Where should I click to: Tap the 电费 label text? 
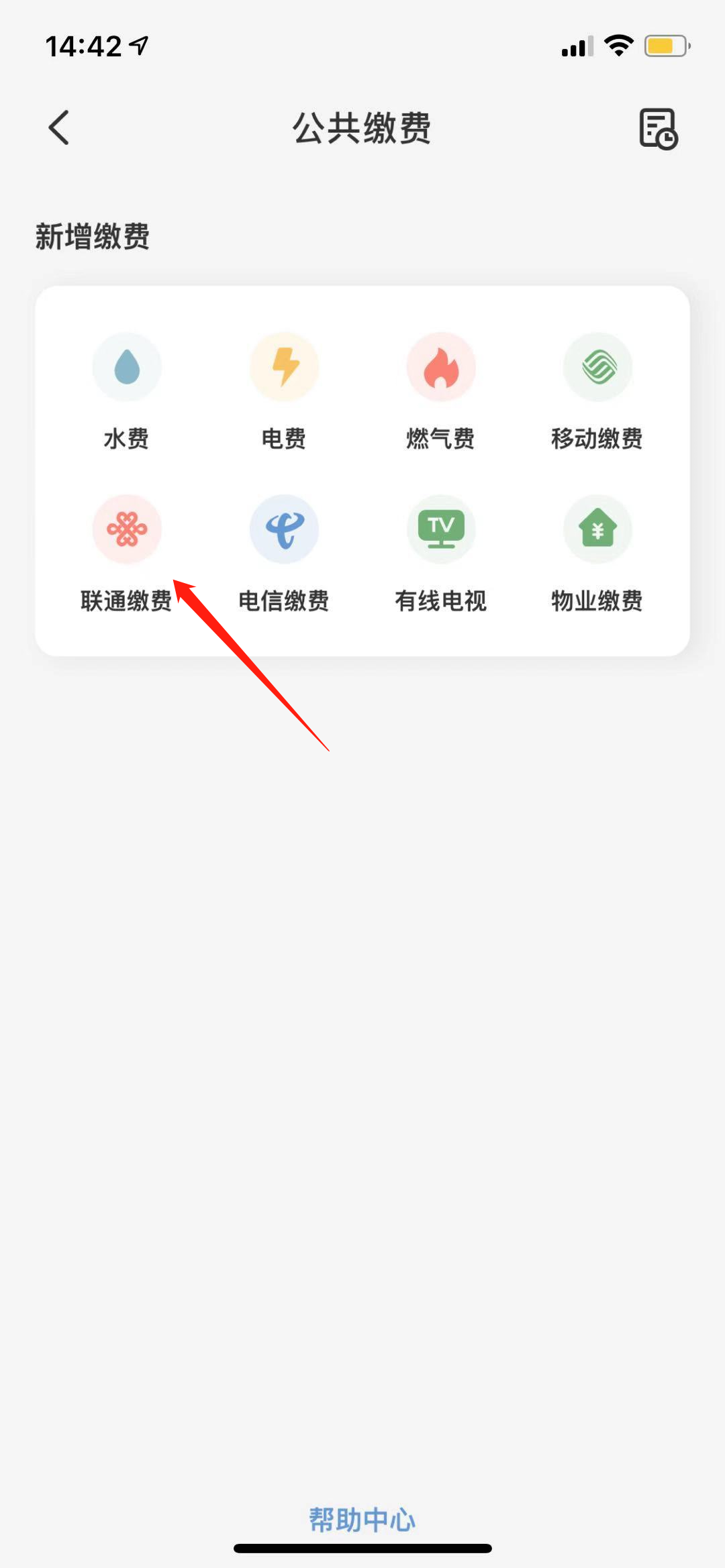tap(284, 439)
